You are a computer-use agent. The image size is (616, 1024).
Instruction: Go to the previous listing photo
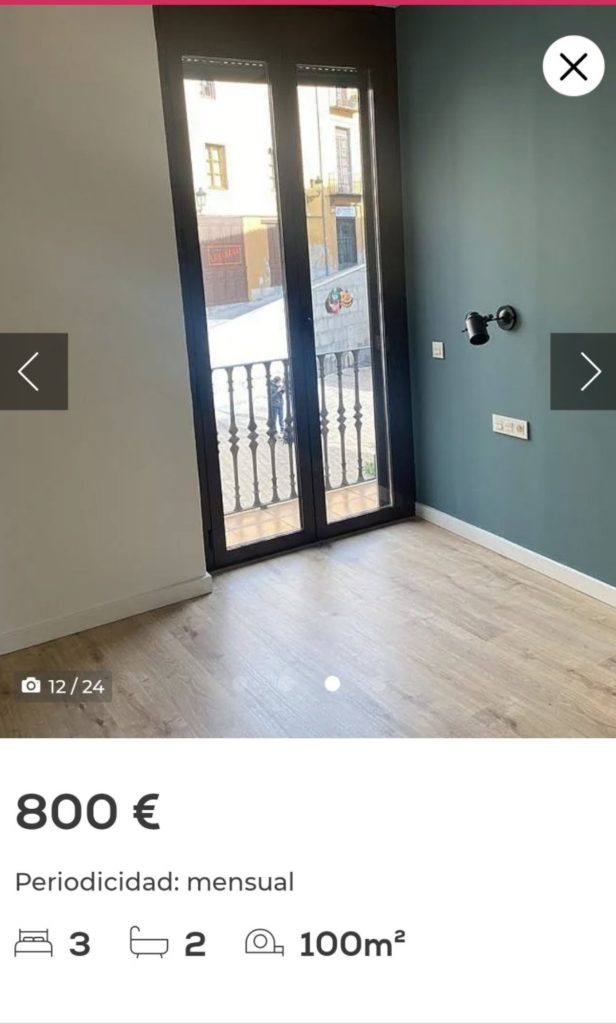32,371
